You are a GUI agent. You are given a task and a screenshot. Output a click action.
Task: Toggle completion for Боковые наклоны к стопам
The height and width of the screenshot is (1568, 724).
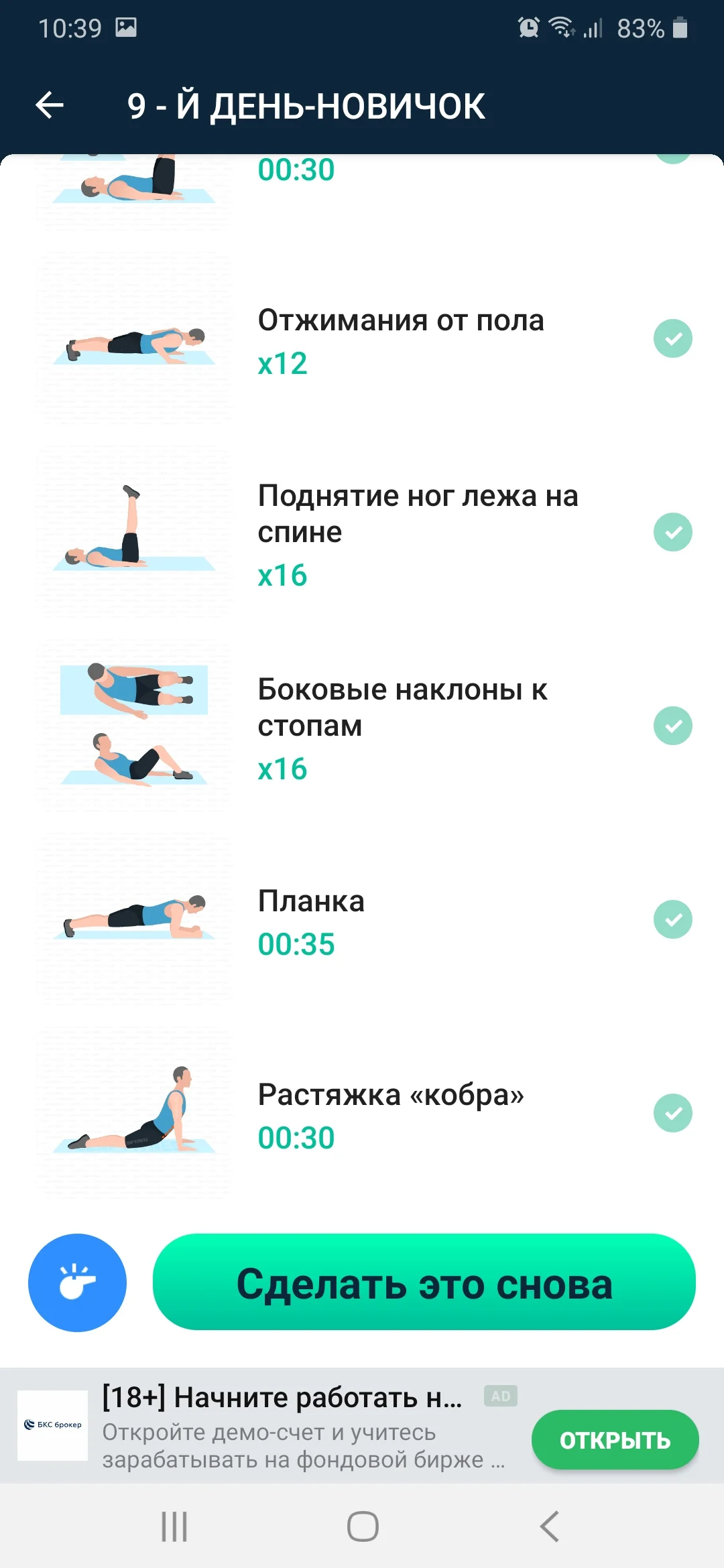coord(673,725)
